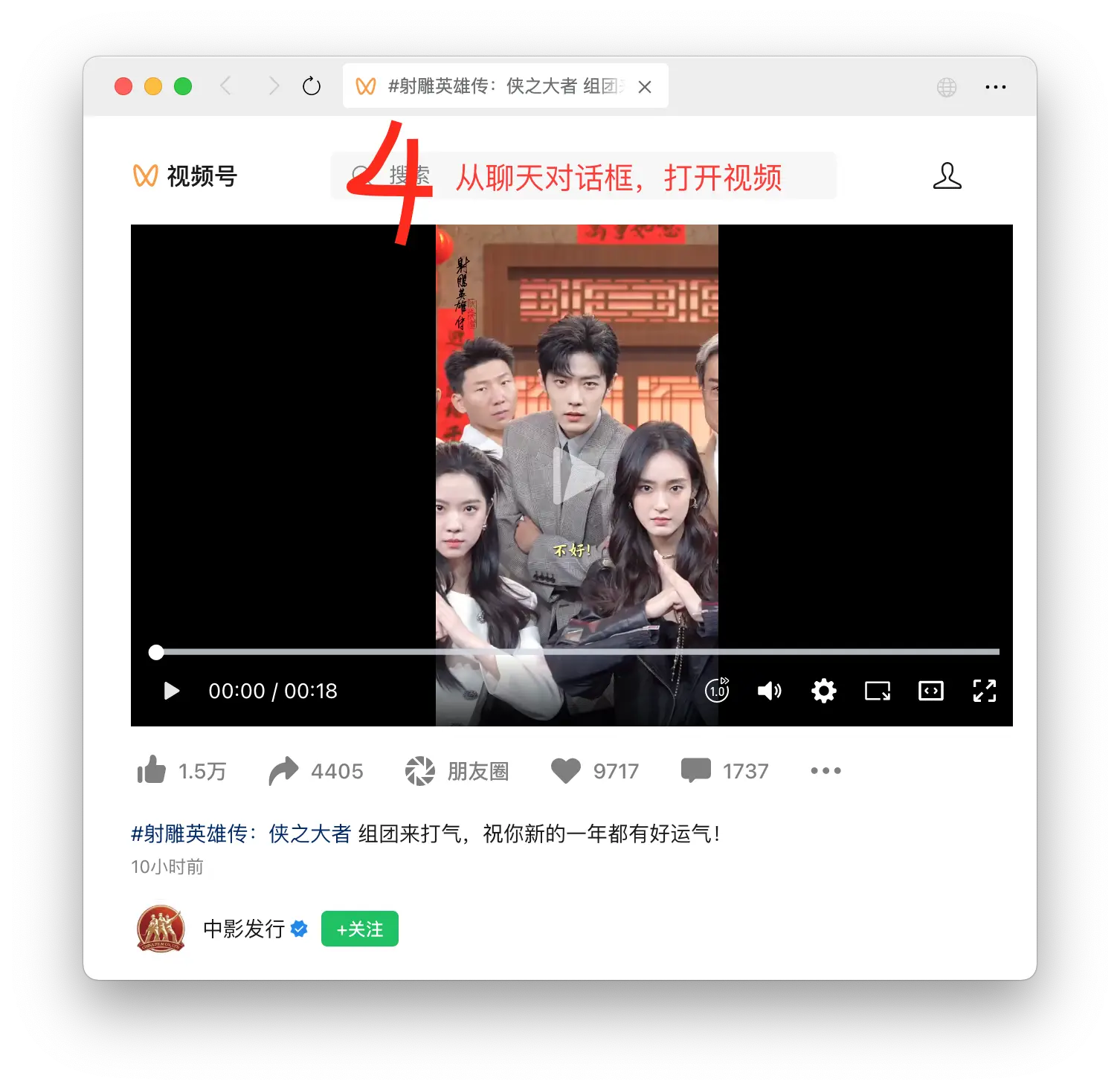Tap the heart icon showing 9717
This screenshot has width=1120, height=1090.
point(566,770)
